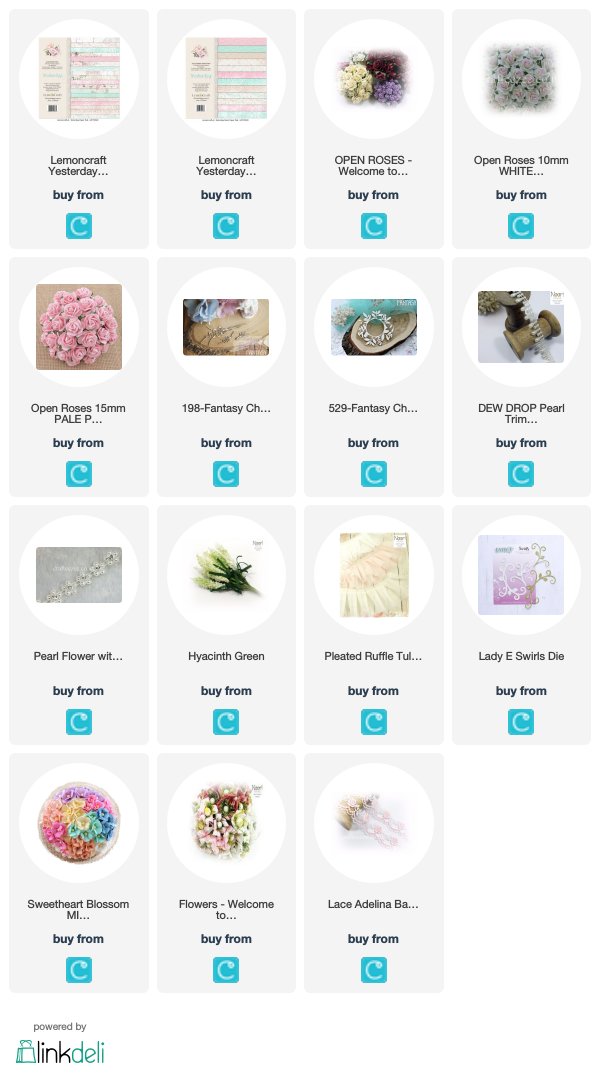Tap shop icon under Lady E Swirls Die
Screen dimensions: 600x1073
click(x=521, y=722)
